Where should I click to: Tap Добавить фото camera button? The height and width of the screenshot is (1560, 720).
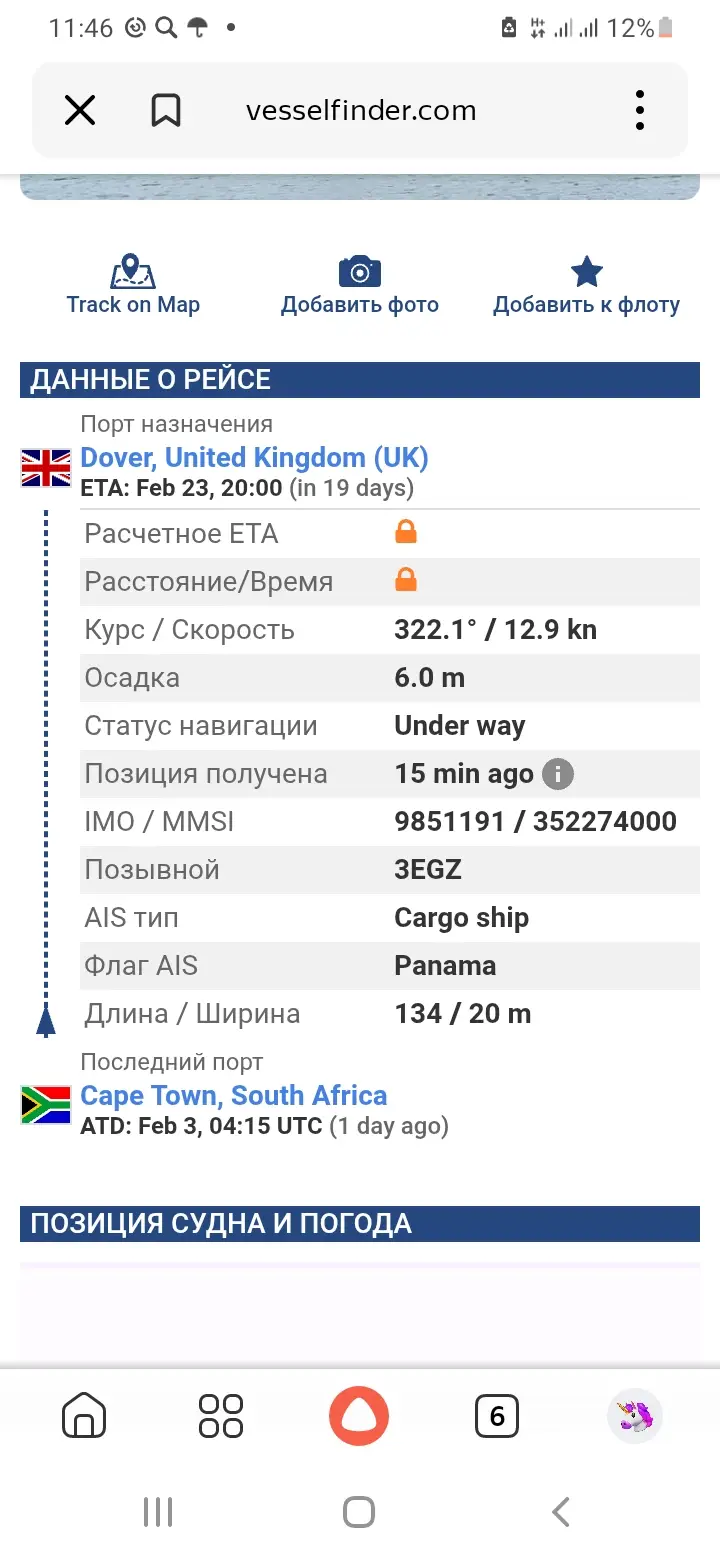(360, 286)
